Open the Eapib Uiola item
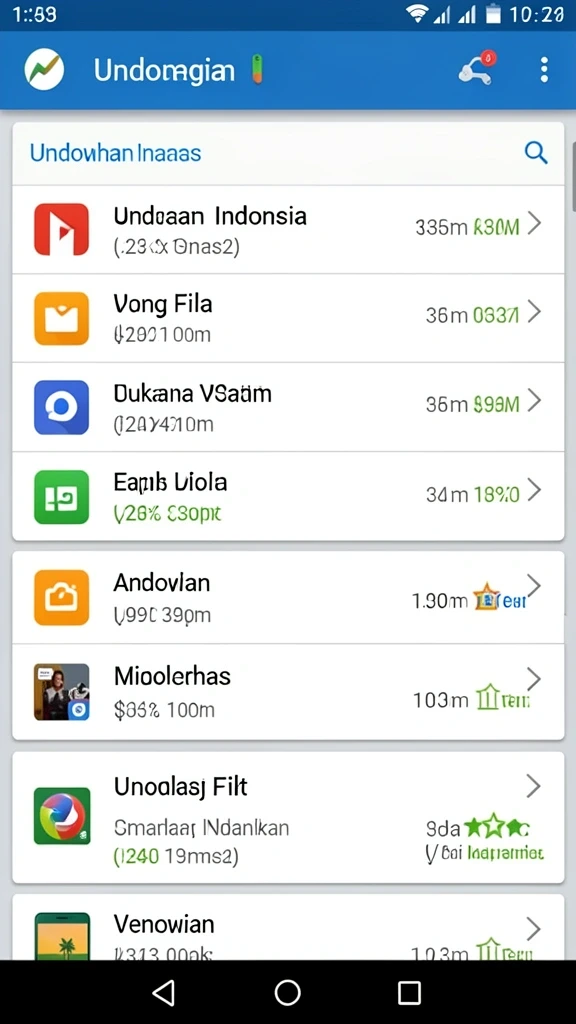This screenshot has height=1024, width=576. tap(288, 496)
